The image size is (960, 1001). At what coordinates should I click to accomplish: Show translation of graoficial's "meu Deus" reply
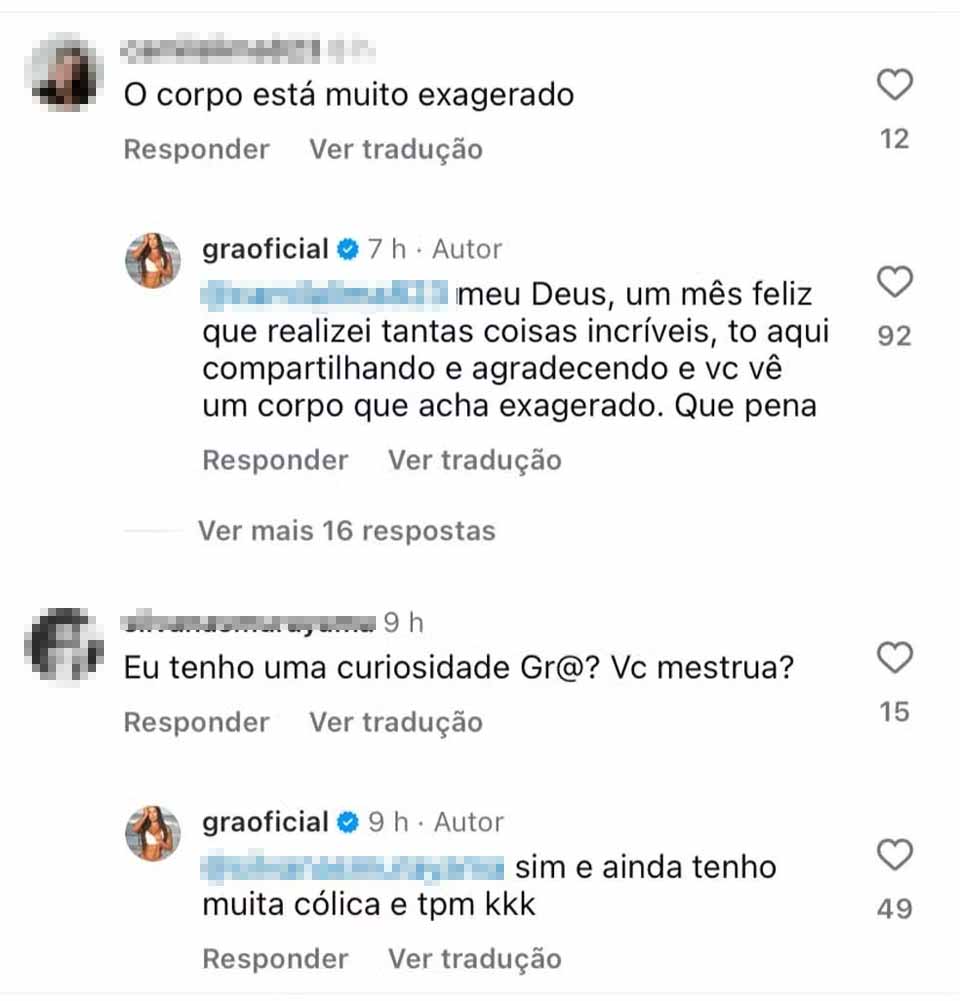click(x=474, y=460)
